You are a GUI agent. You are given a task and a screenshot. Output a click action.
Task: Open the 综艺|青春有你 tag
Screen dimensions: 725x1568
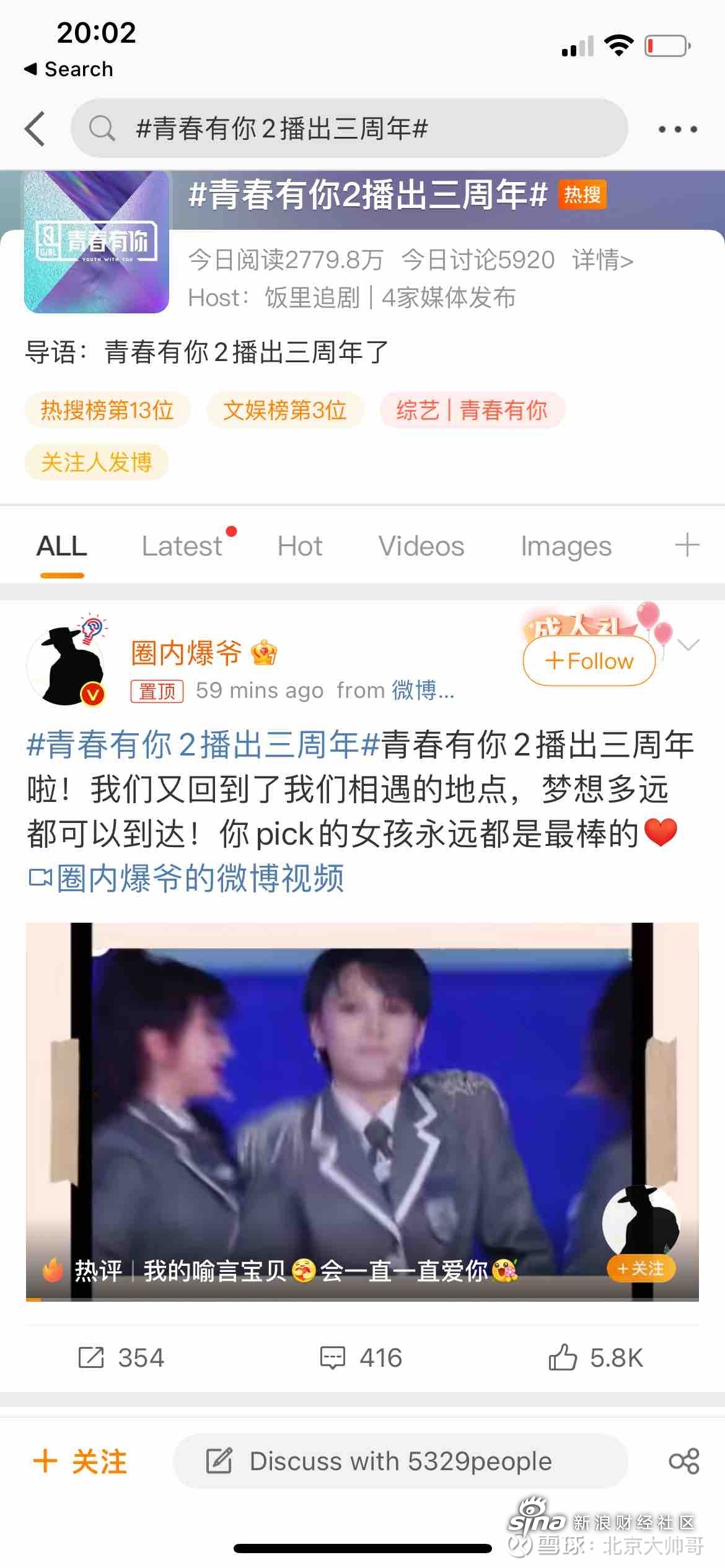click(472, 410)
